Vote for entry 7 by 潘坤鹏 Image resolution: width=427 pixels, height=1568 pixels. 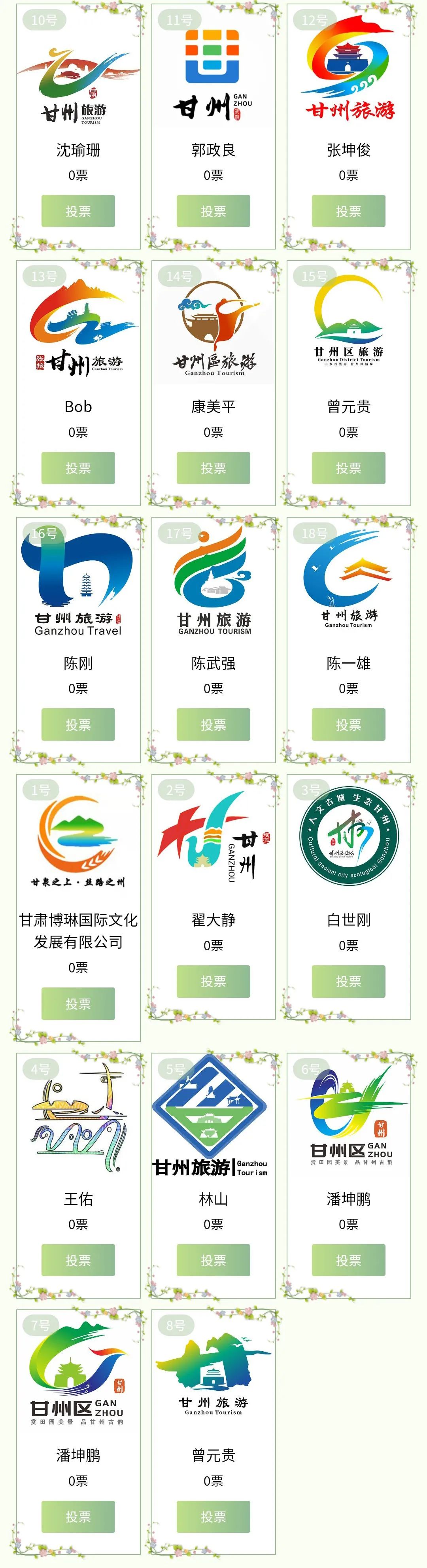click(78, 1517)
